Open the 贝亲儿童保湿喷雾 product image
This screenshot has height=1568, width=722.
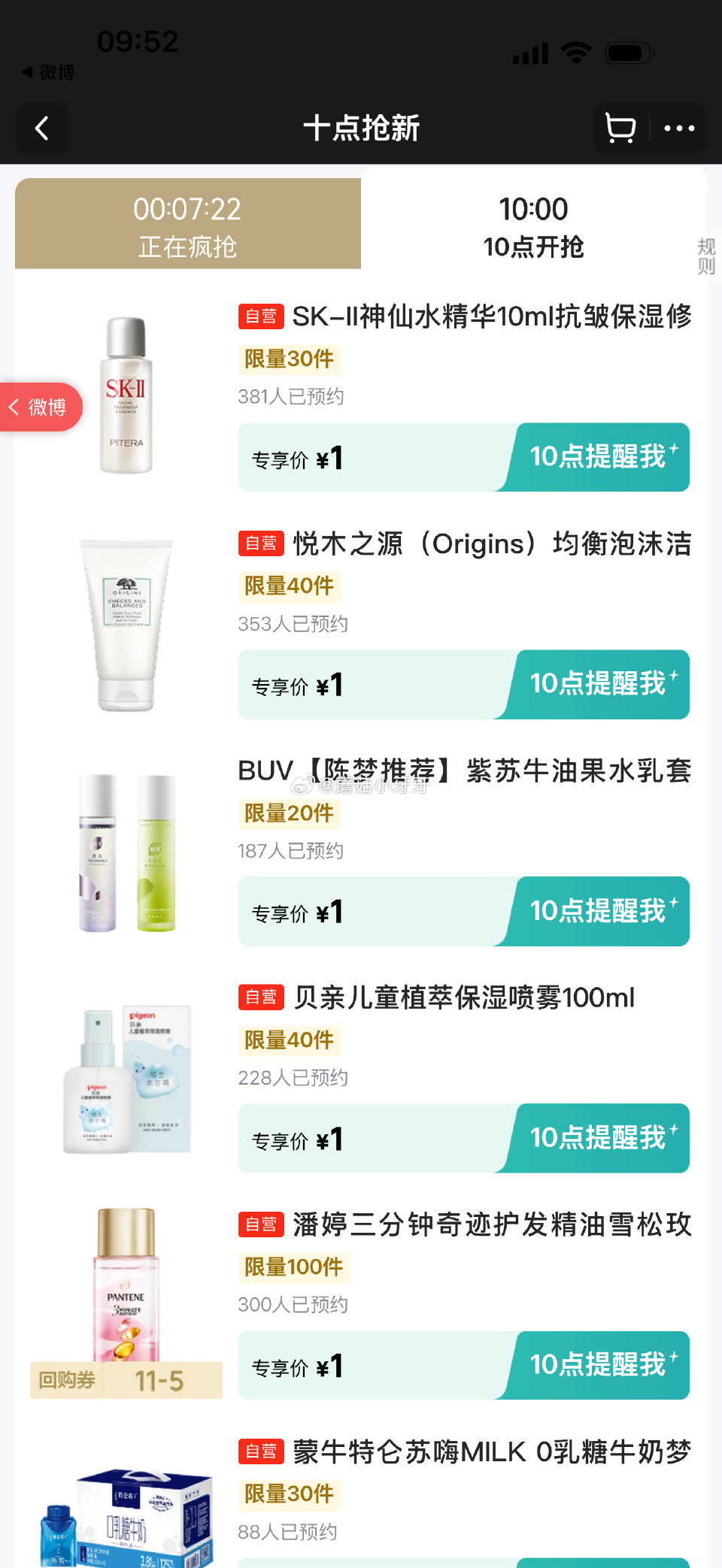pyautogui.click(x=126, y=1079)
